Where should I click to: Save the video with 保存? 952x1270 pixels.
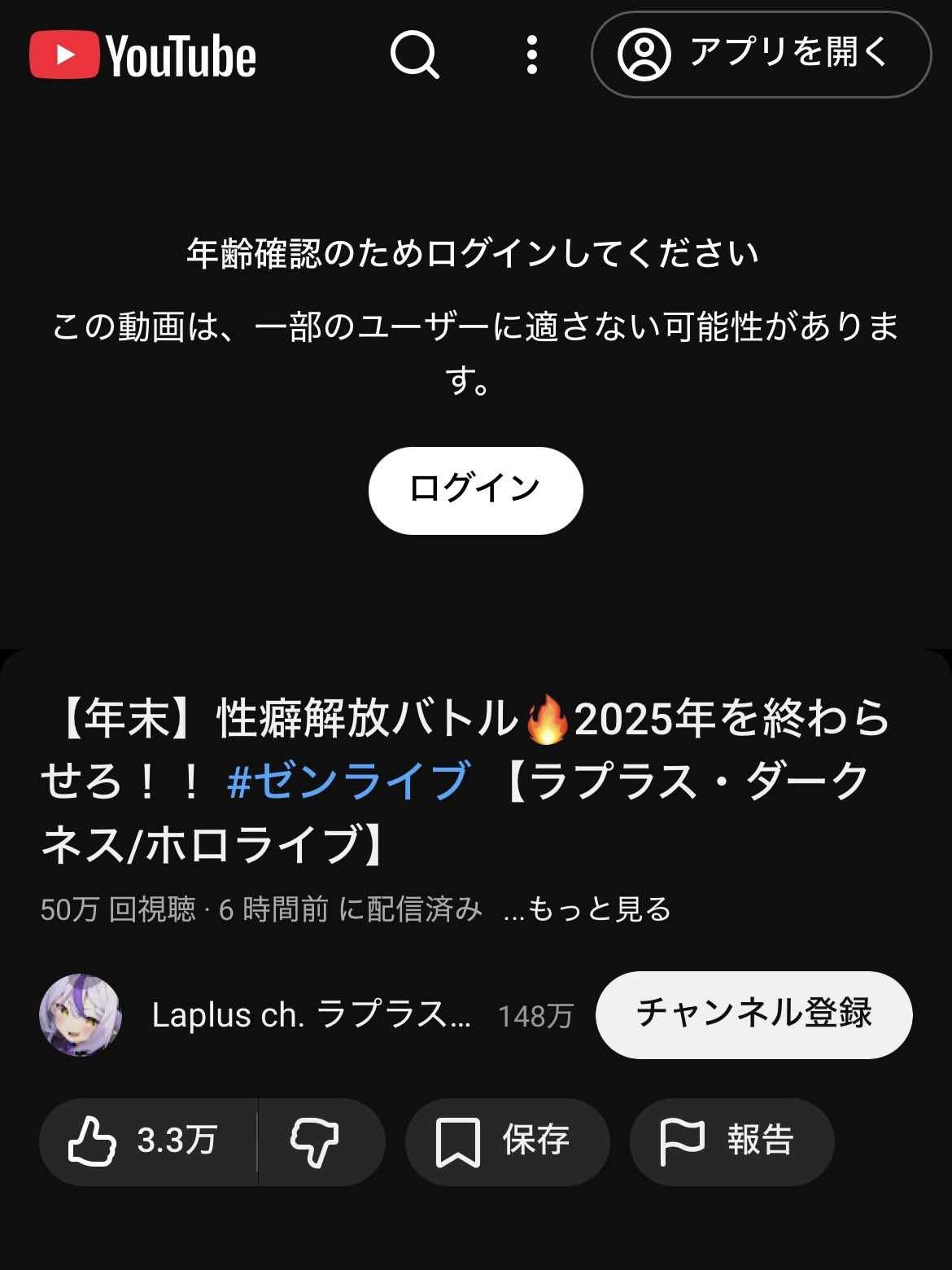click(x=507, y=1141)
